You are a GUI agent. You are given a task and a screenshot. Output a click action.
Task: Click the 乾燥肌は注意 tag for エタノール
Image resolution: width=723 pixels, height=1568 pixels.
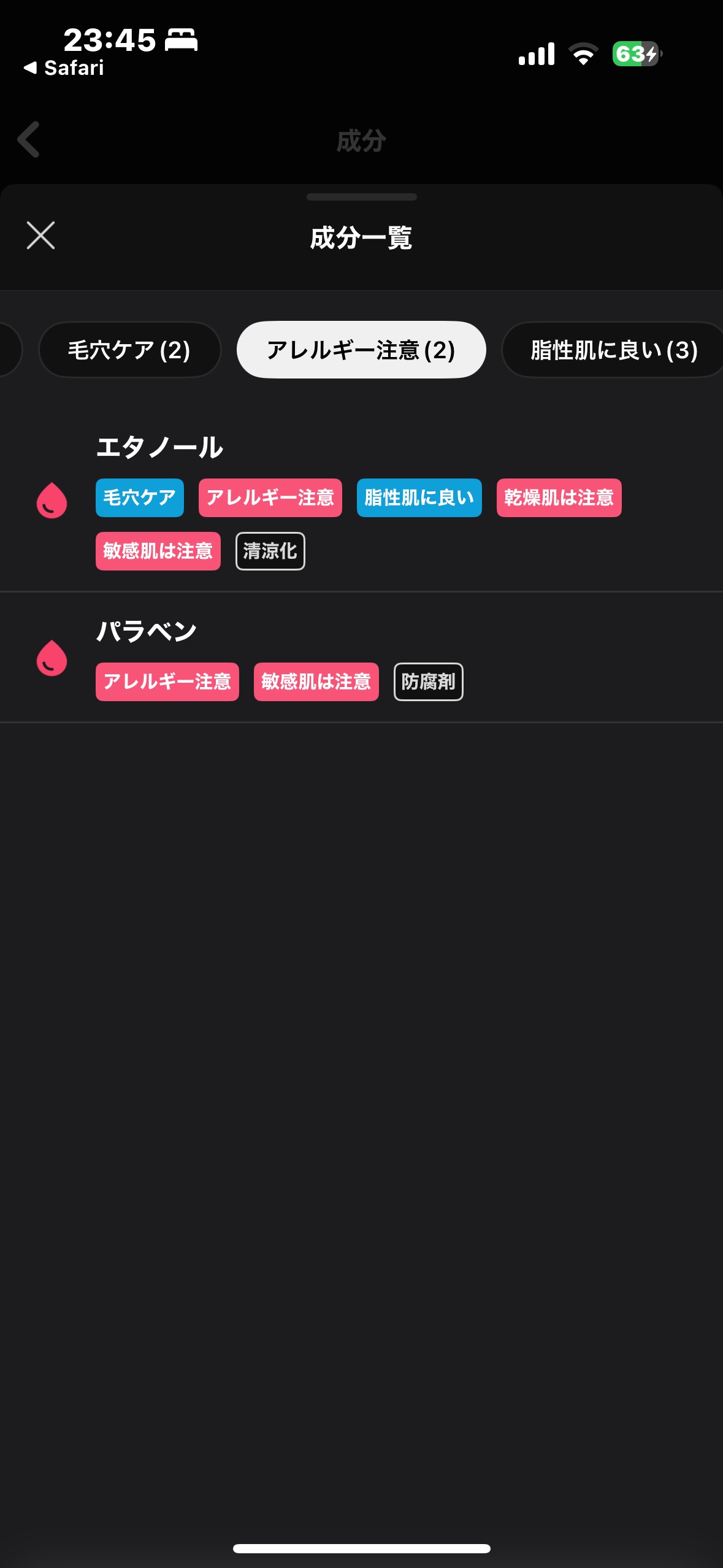coord(559,498)
